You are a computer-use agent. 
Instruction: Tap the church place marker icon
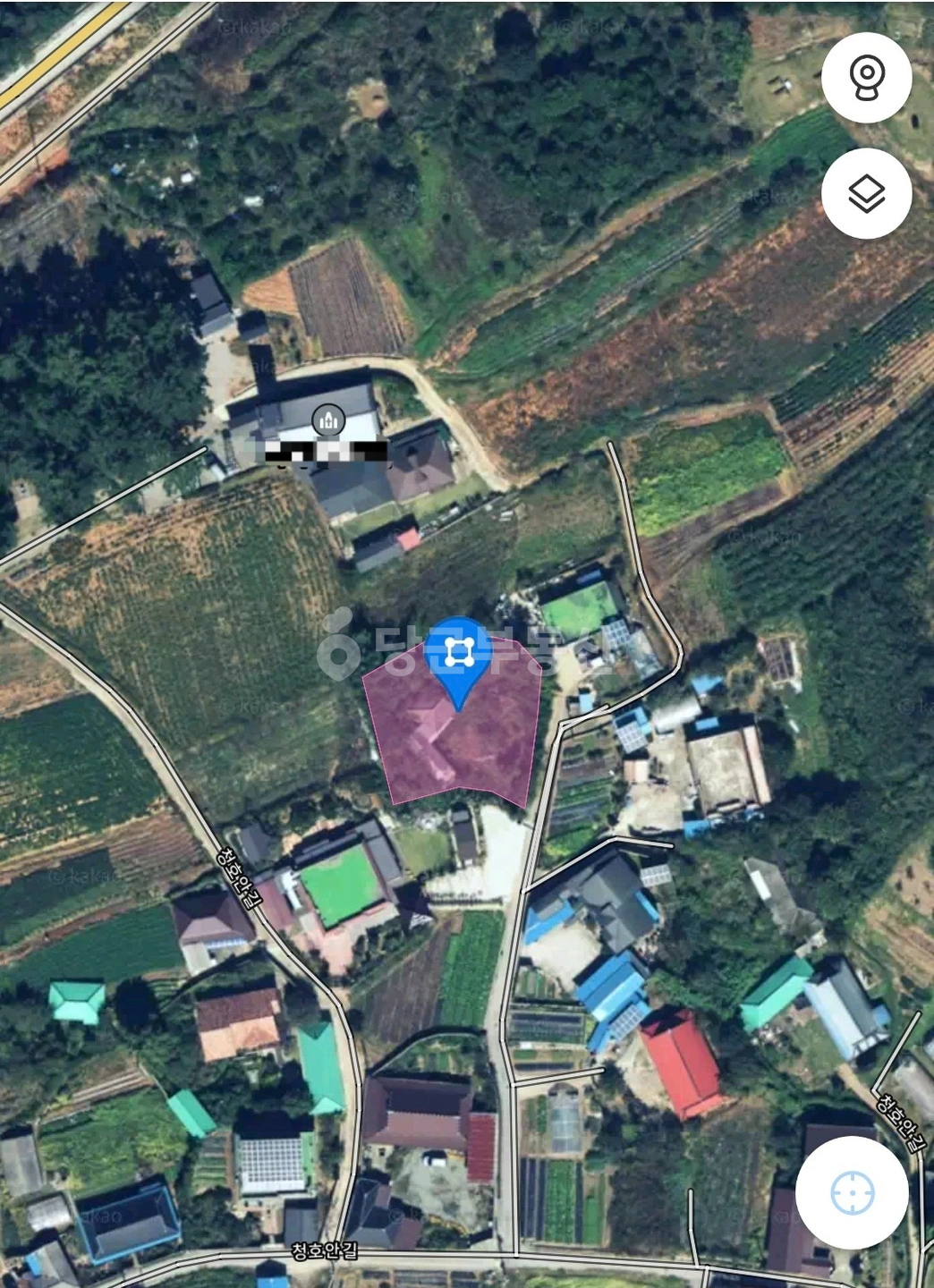[x=328, y=419]
